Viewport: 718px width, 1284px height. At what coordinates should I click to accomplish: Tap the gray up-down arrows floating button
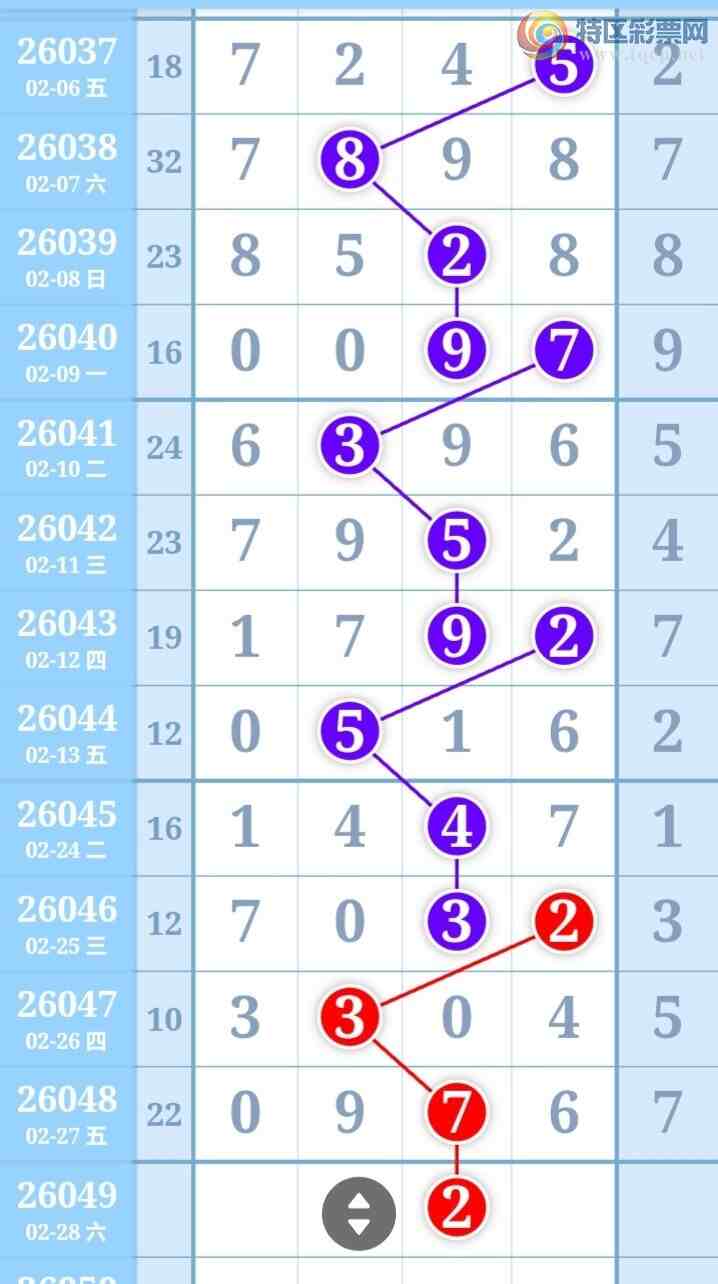point(358,1213)
